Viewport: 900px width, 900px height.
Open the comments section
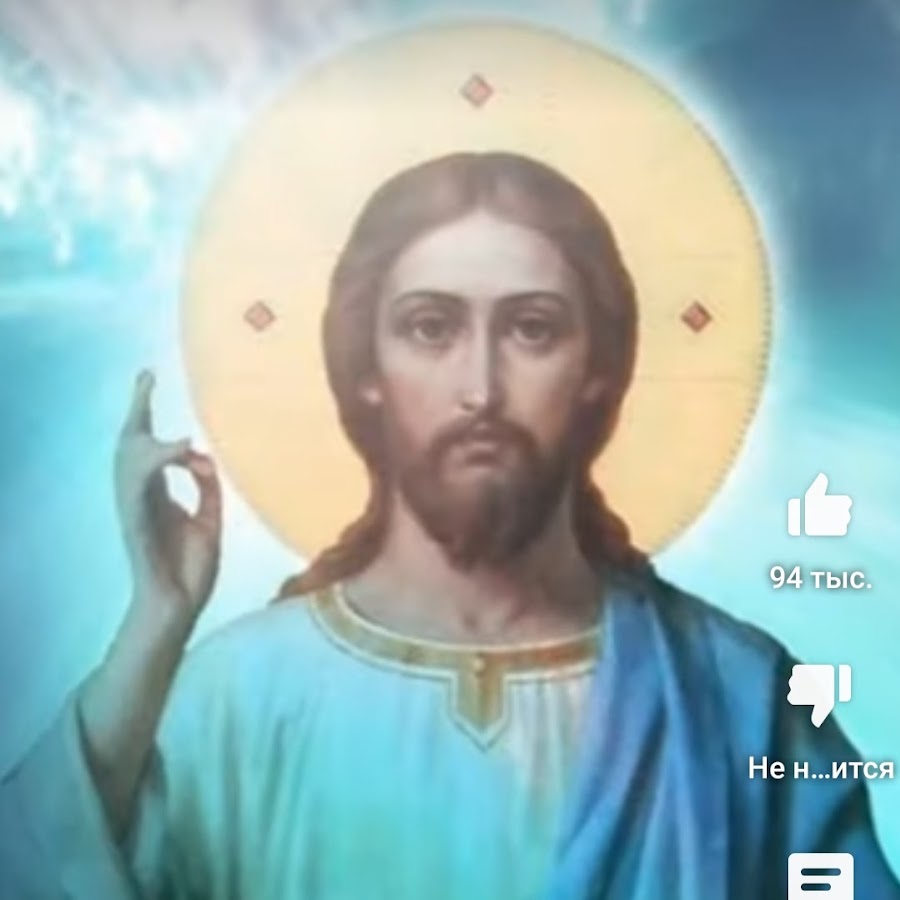pos(821,877)
